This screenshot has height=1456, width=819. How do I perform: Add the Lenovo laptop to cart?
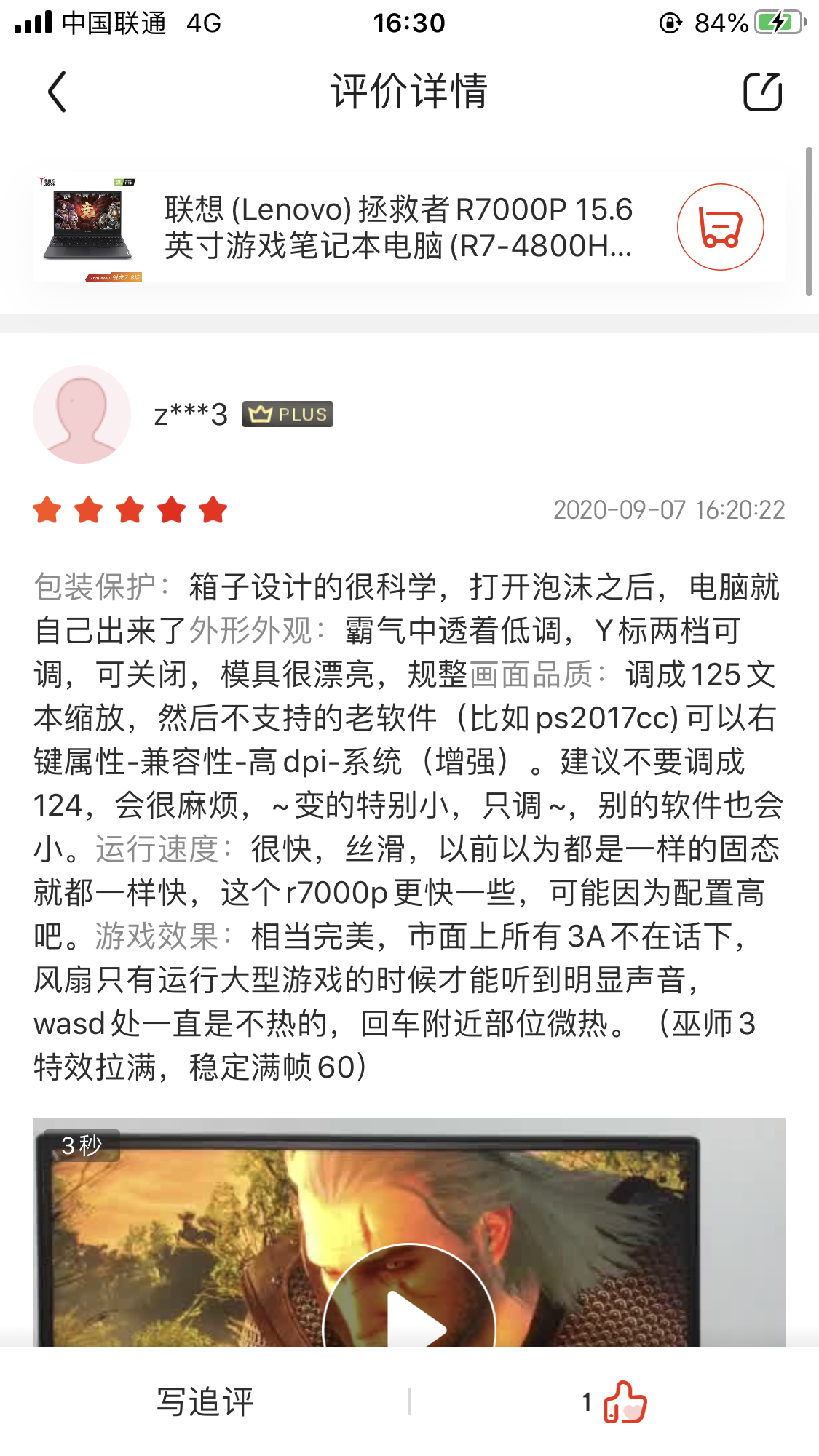(720, 227)
